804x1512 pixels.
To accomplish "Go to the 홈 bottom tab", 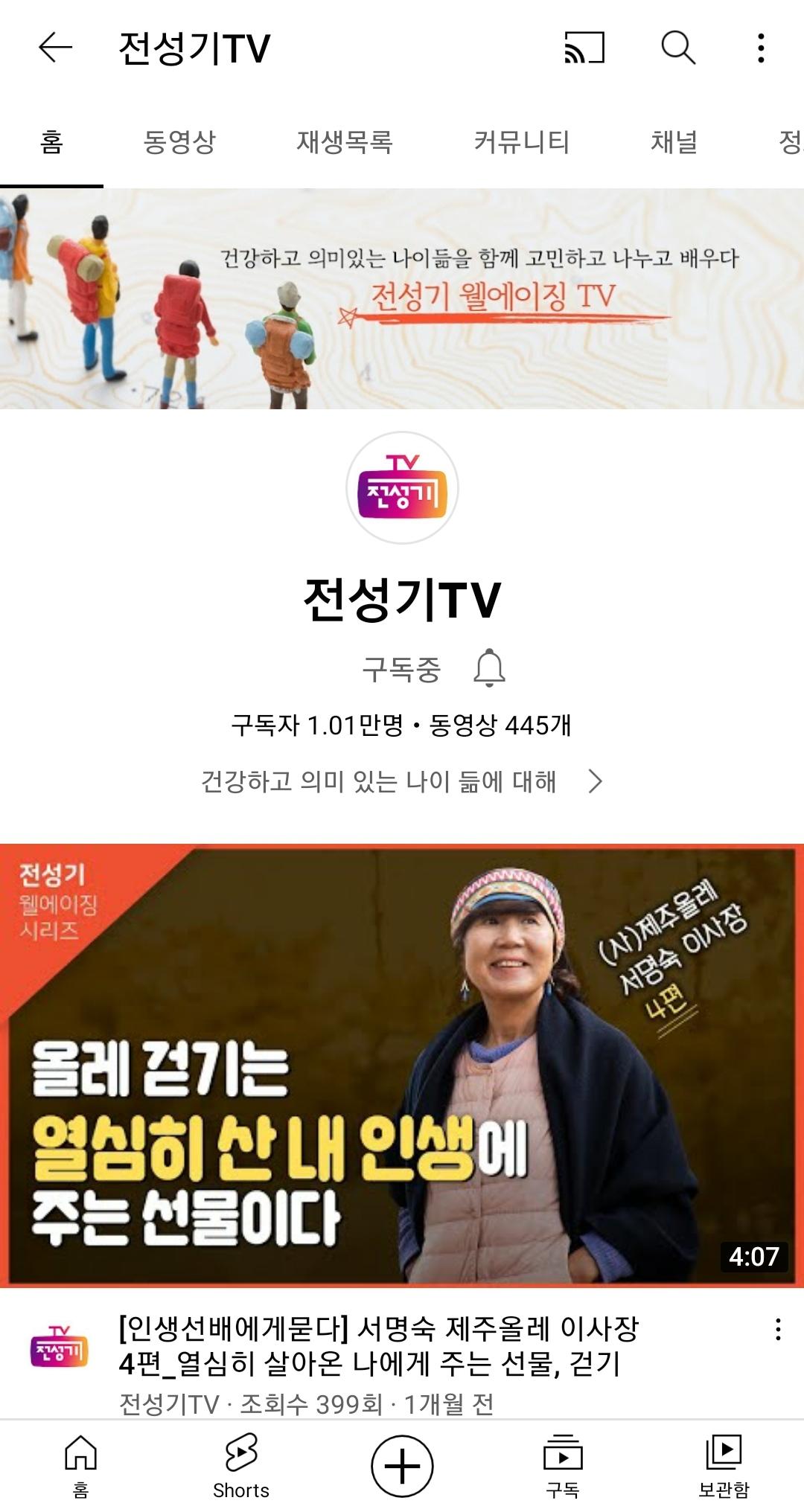I will [x=80, y=1463].
